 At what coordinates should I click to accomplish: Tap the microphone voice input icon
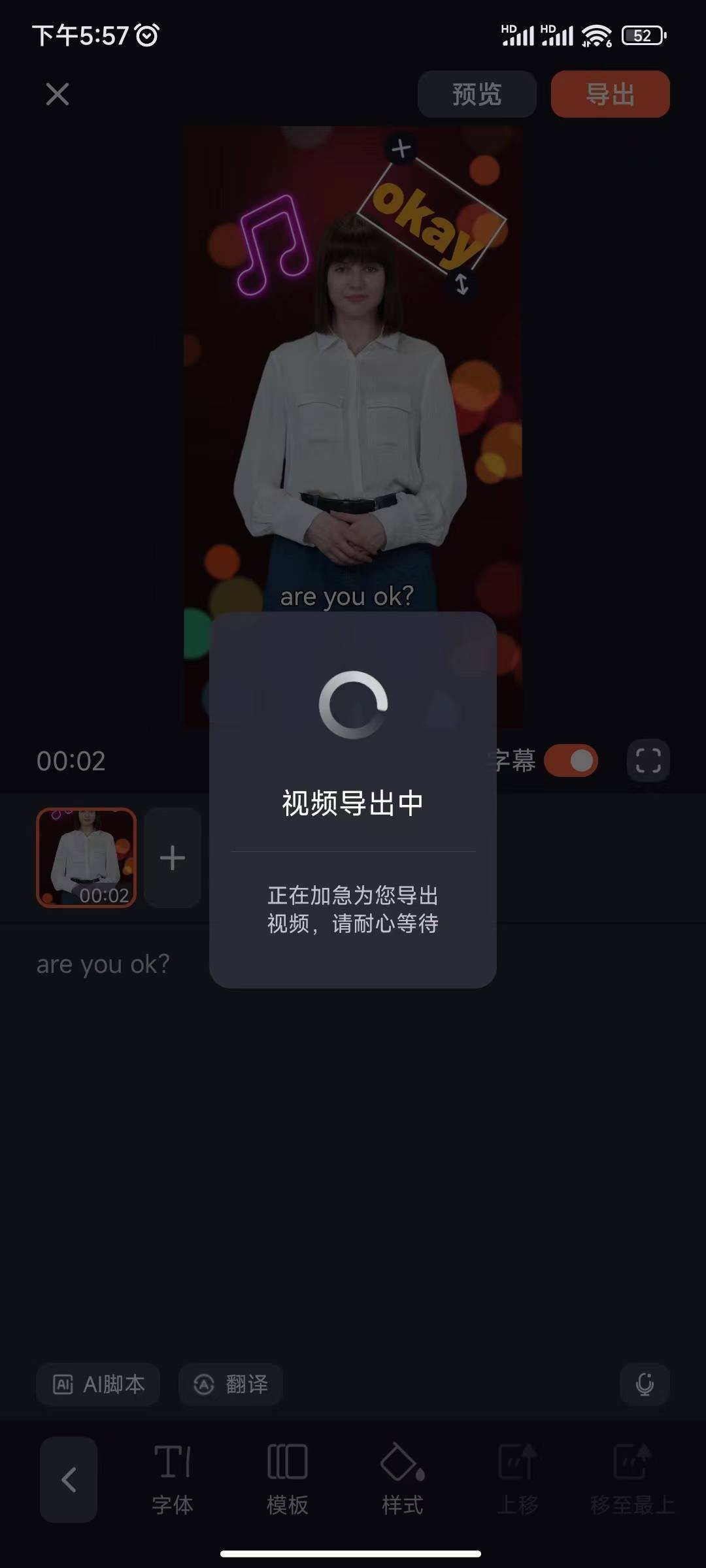click(646, 1384)
